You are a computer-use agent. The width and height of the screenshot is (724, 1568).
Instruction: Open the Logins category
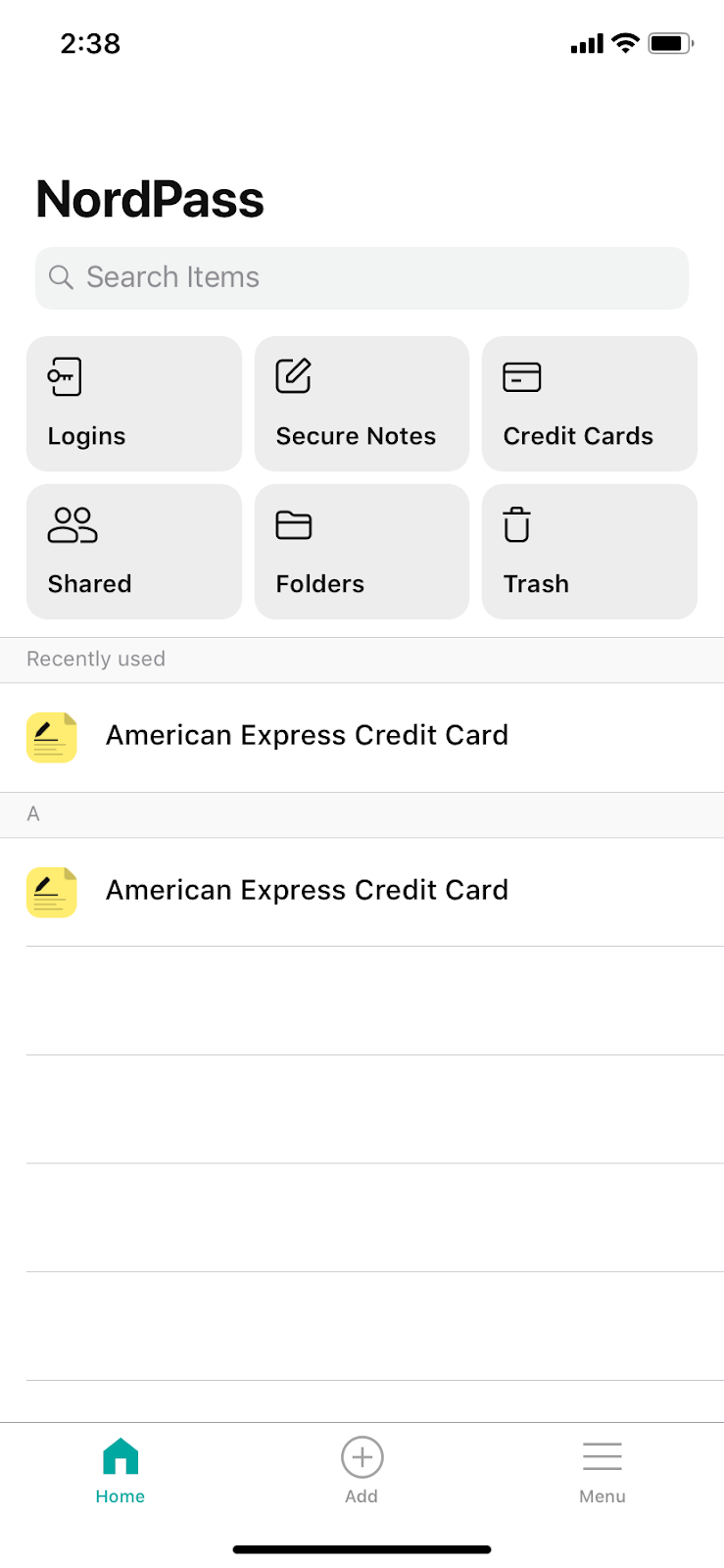tap(134, 404)
